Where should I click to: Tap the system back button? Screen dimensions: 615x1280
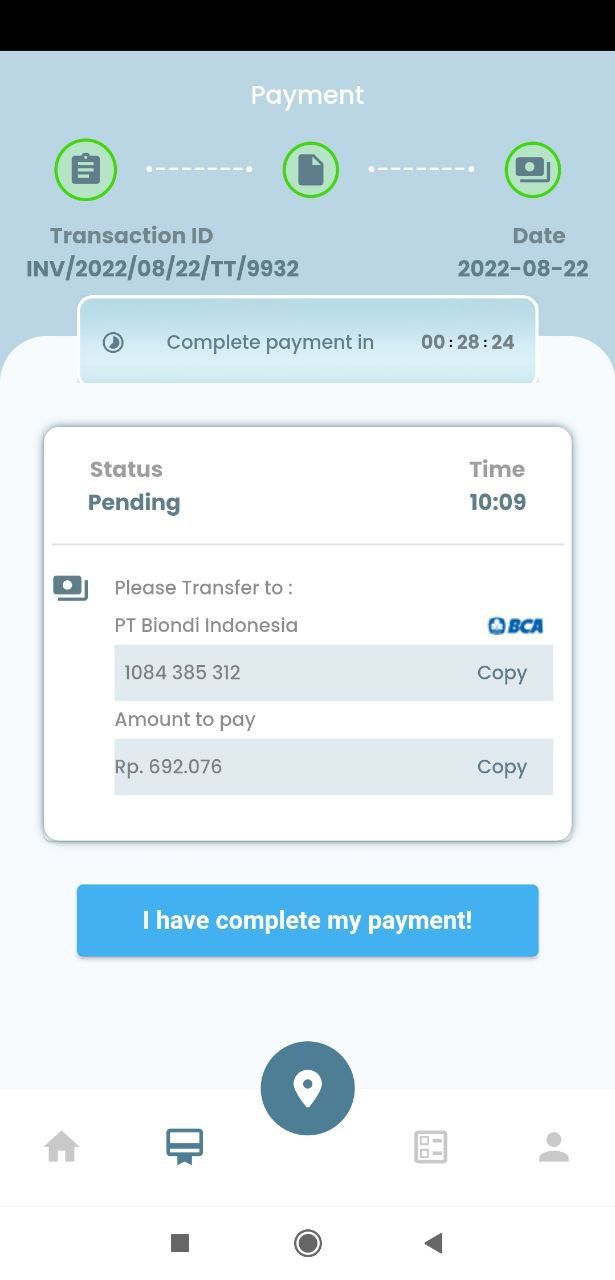(x=433, y=1243)
